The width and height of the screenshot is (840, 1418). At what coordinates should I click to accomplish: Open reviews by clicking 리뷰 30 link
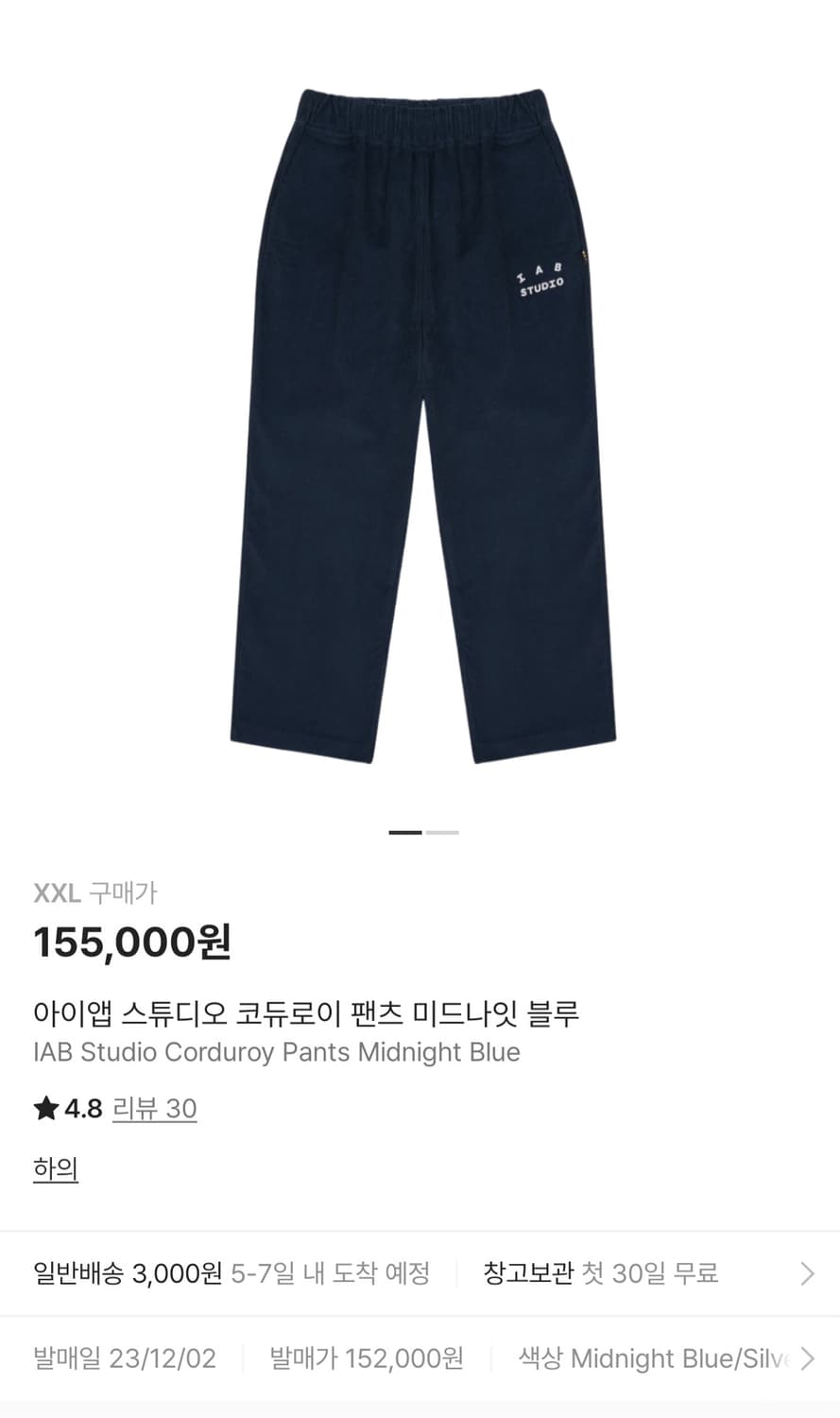click(x=154, y=1108)
